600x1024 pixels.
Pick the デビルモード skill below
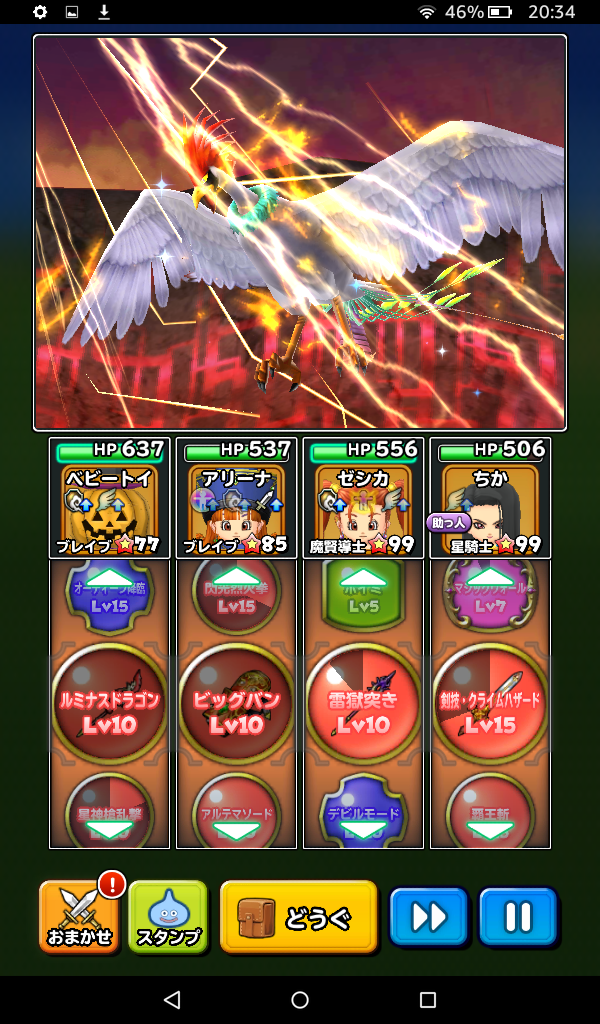pos(363,812)
